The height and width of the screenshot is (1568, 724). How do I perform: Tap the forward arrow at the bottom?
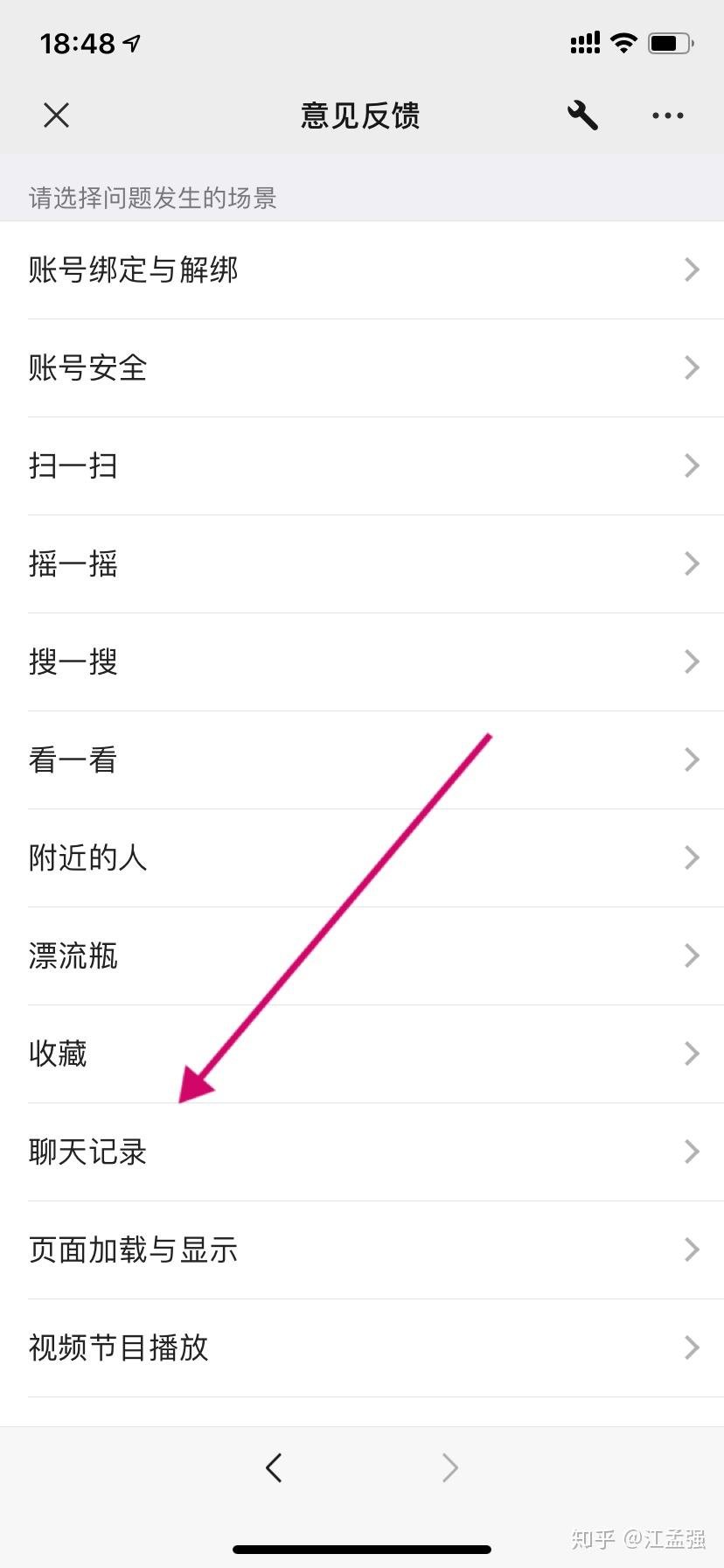449,1467
